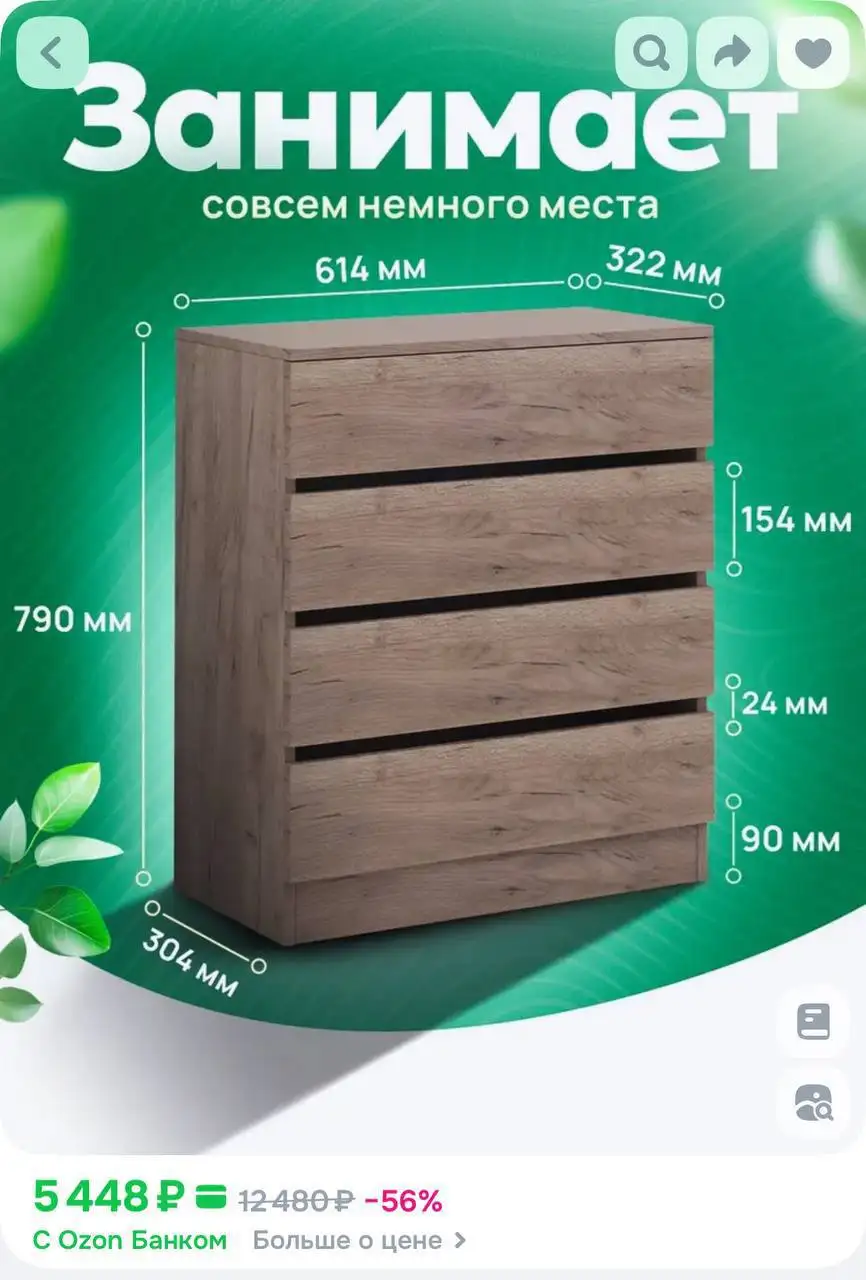Share this product
866x1280 pixels.
732,53
